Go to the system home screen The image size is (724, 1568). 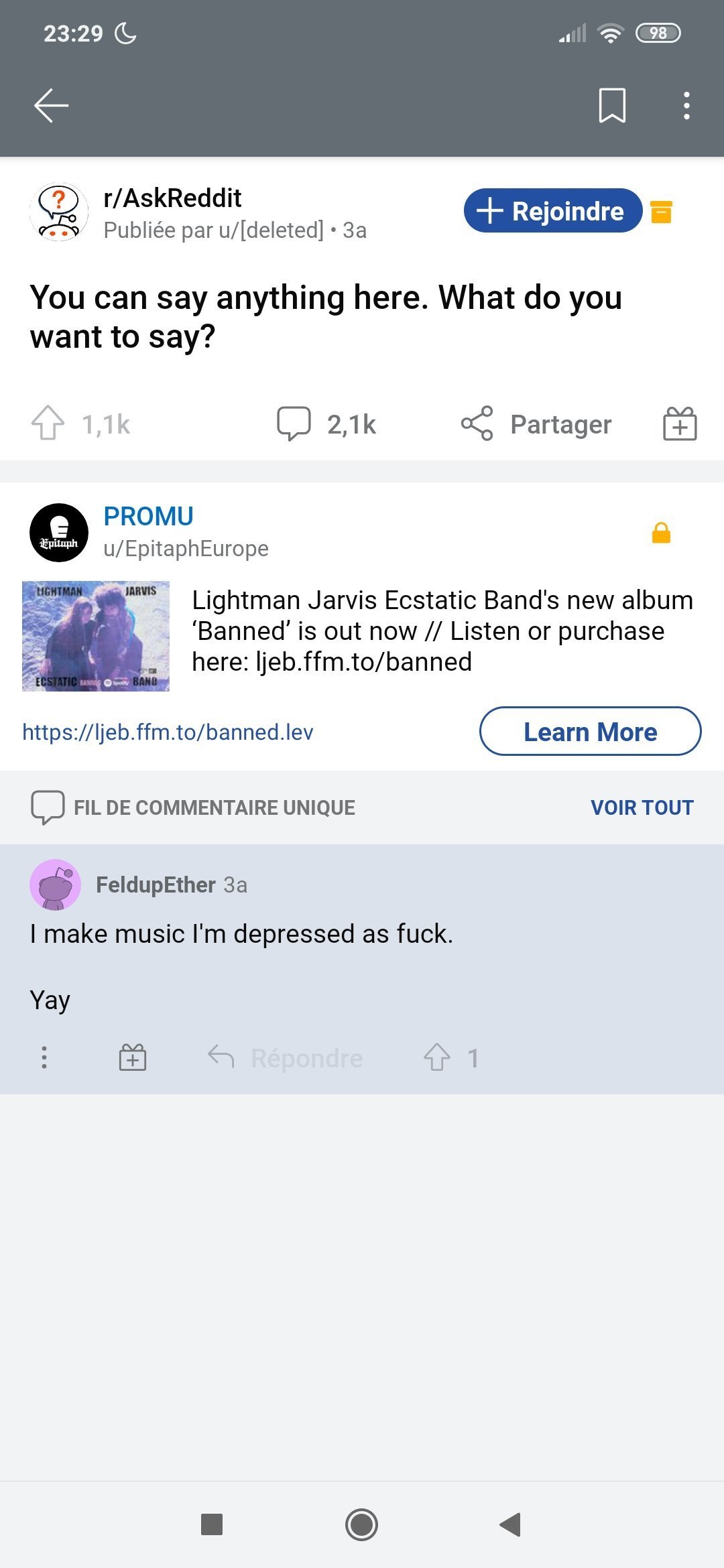362,1524
